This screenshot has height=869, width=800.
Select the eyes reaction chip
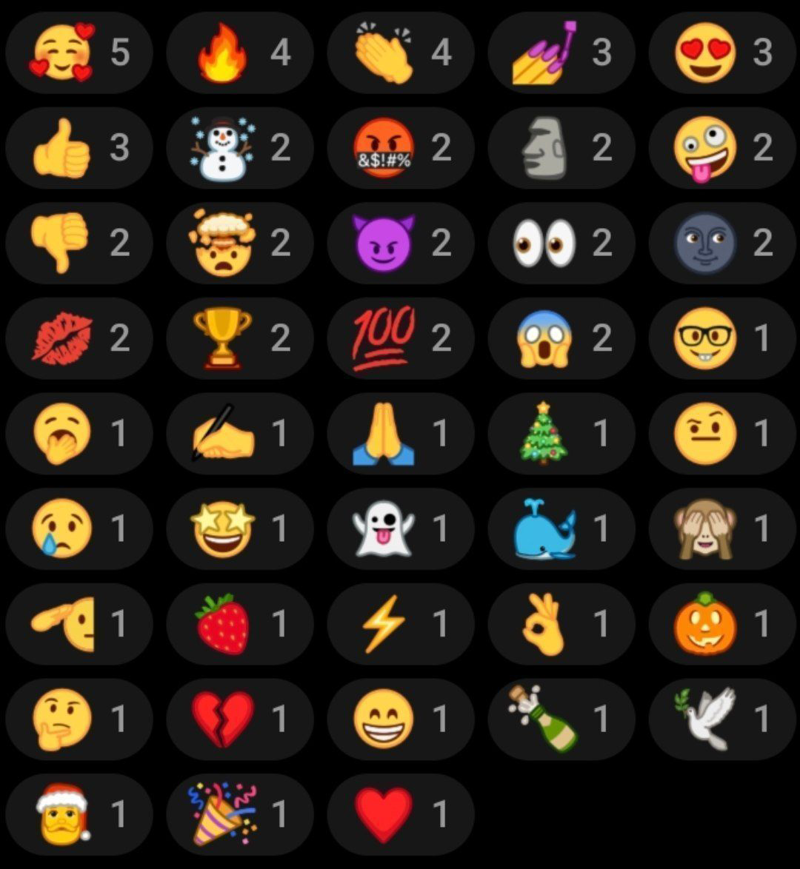click(561, 243)
